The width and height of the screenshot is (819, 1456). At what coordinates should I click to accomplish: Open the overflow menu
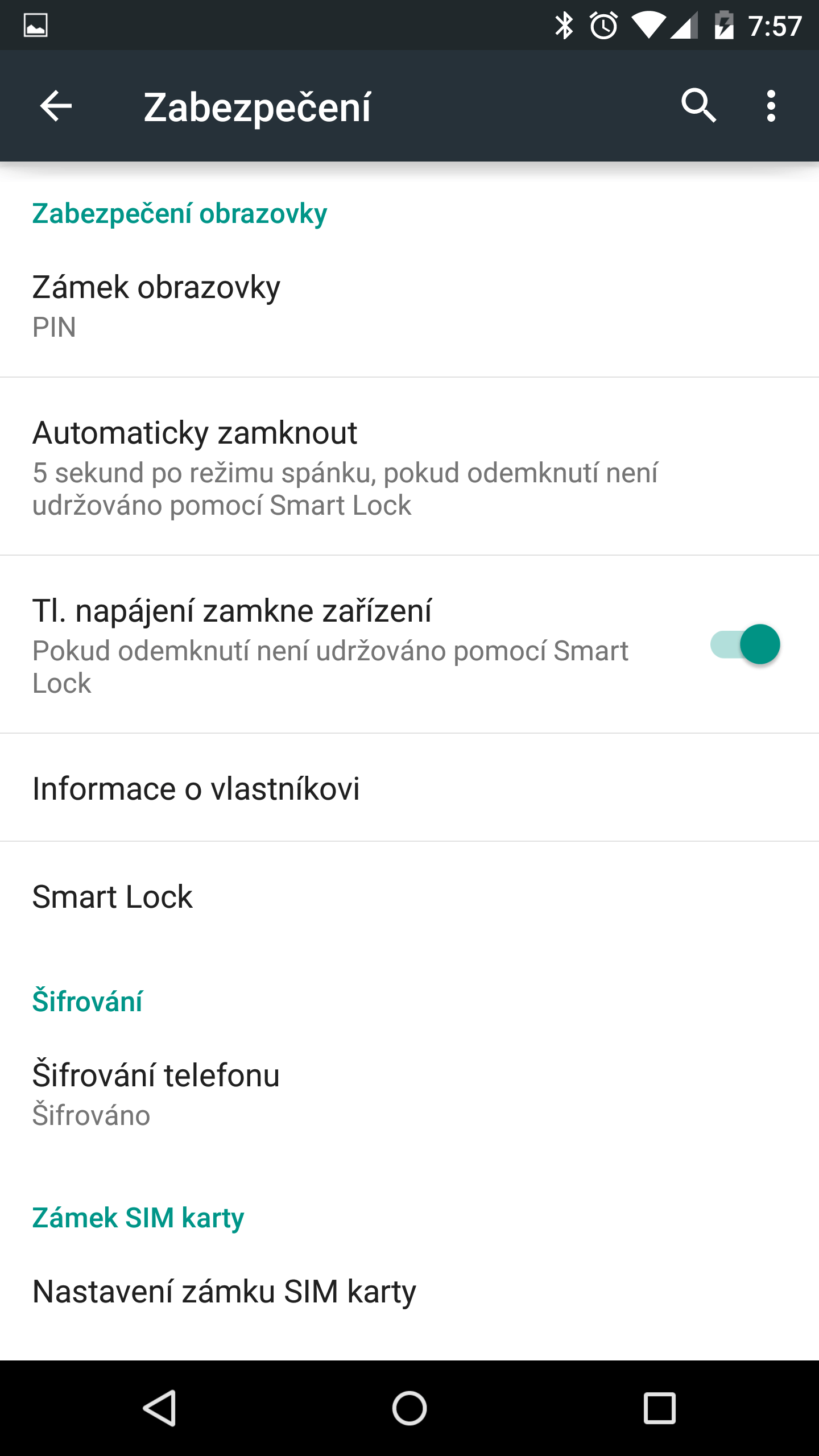point(771,106)
